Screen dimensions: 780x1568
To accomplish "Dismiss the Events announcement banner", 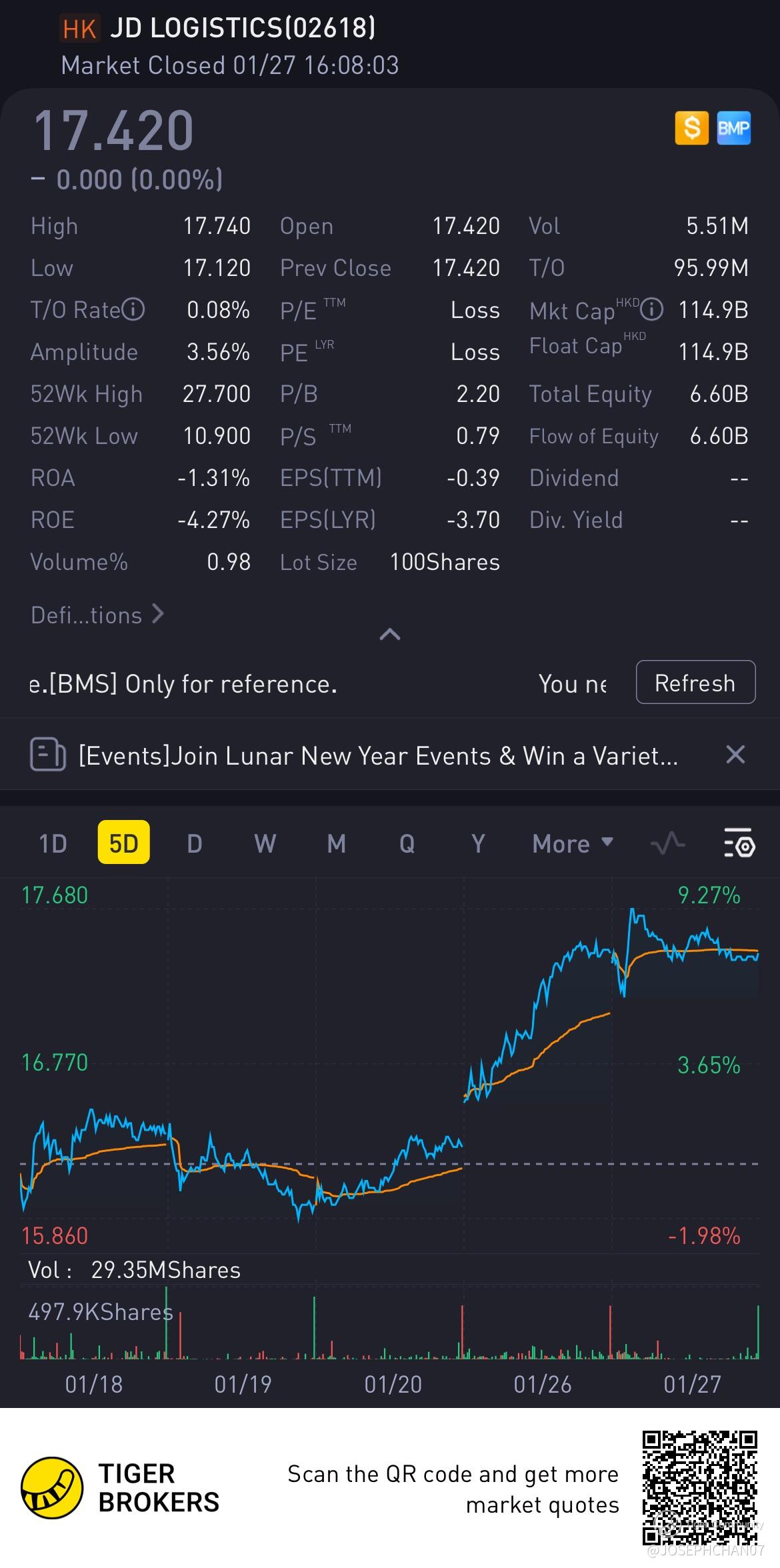I will pyautogui.click(x=735, y=755).
